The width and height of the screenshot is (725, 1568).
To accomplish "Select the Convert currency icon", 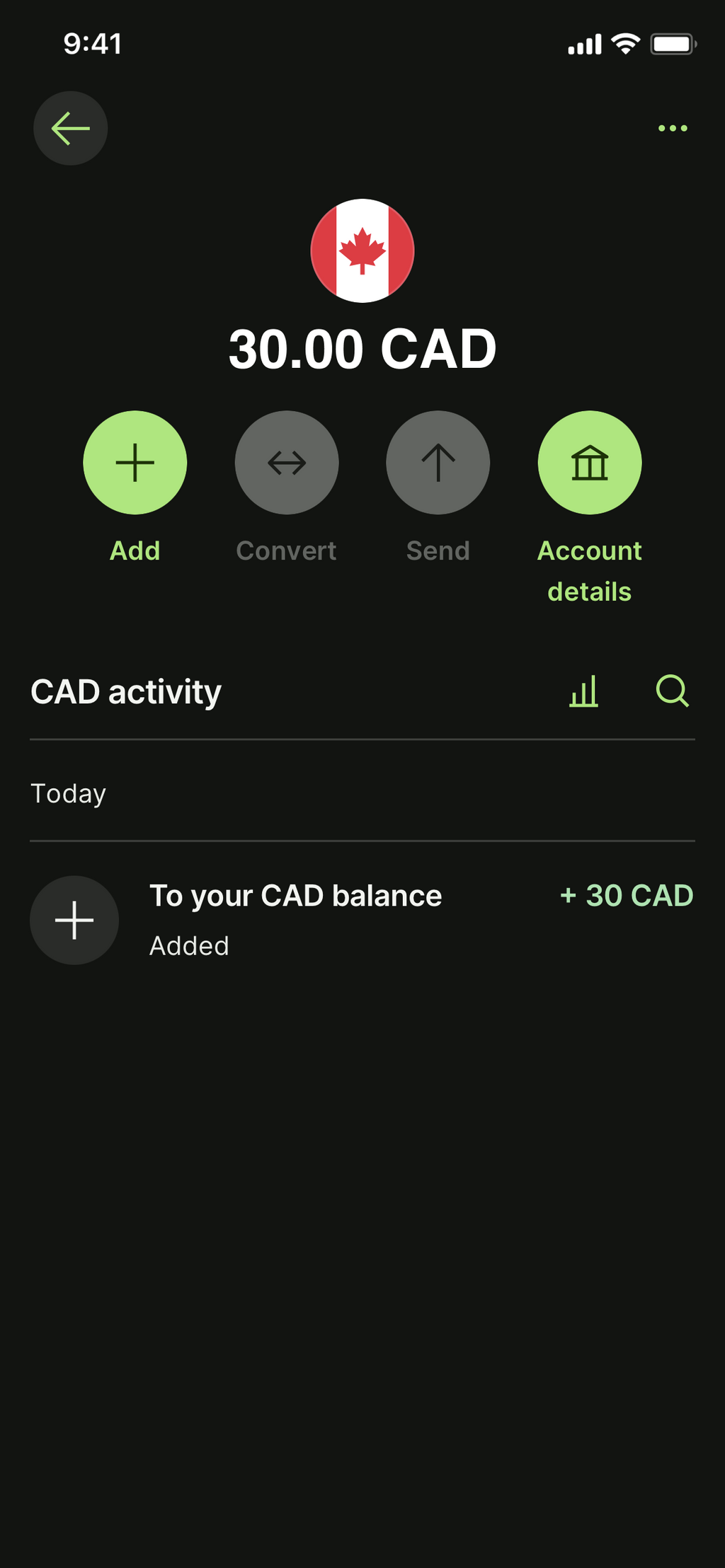I will coord(286,463).
